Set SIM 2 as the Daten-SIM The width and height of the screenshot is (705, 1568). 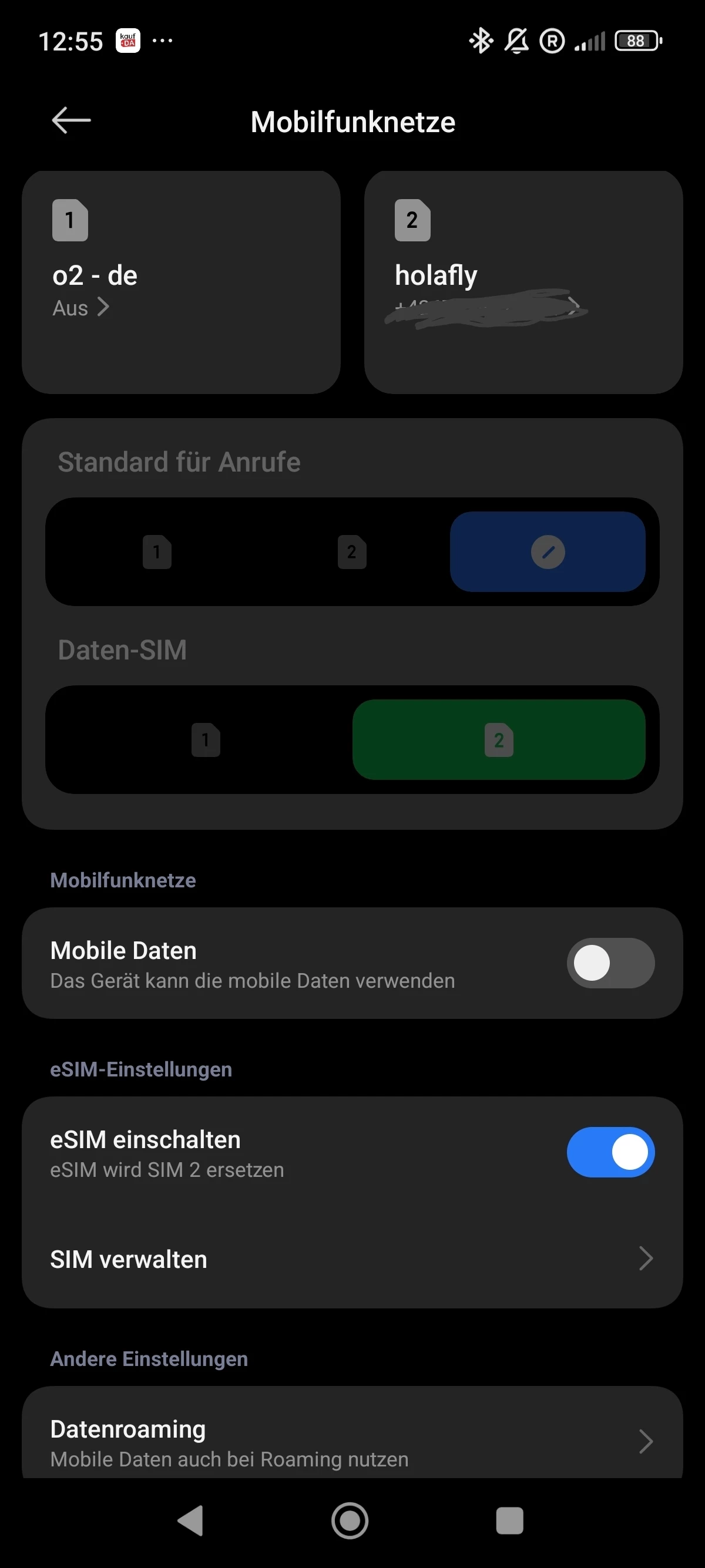(x=499, y=740)
